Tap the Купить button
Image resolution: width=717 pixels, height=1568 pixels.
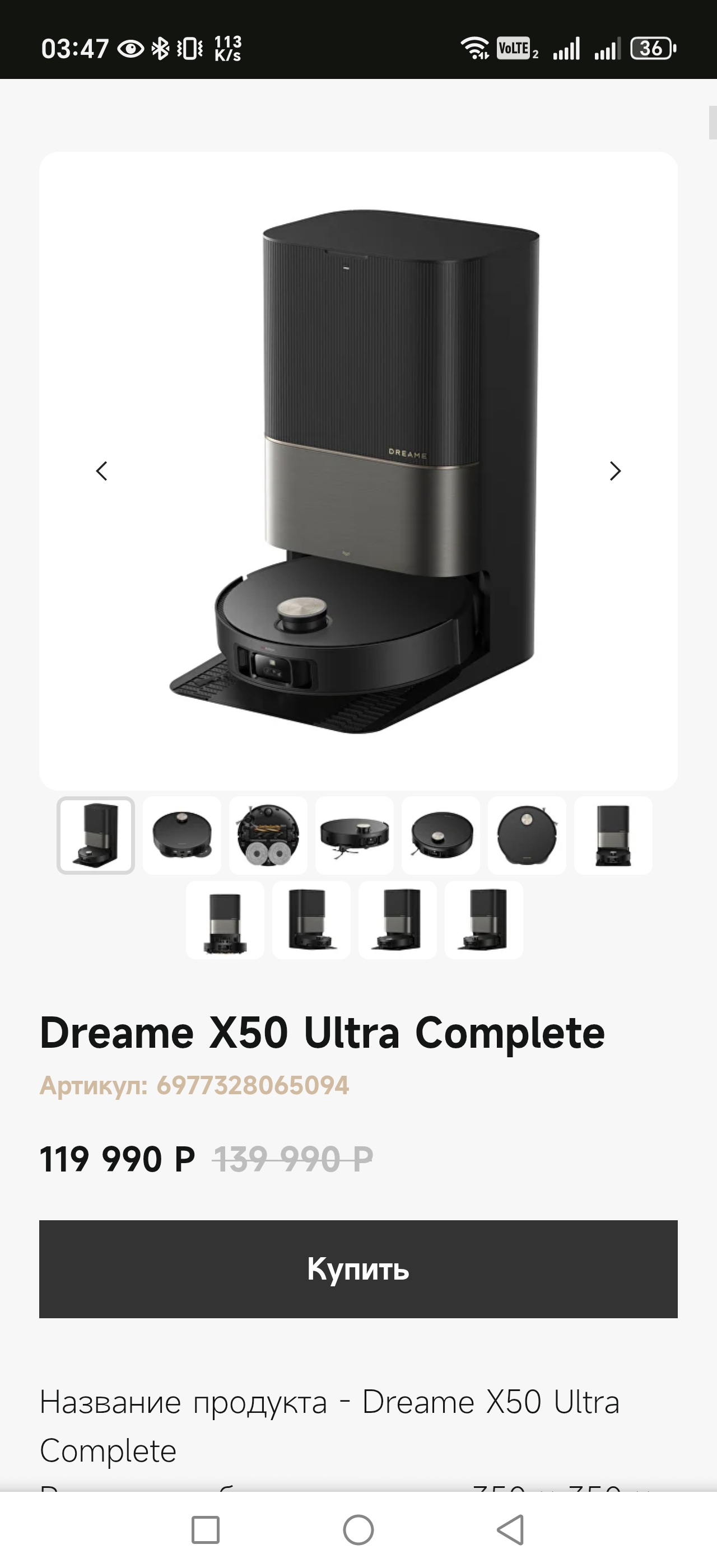point(358,1269)
